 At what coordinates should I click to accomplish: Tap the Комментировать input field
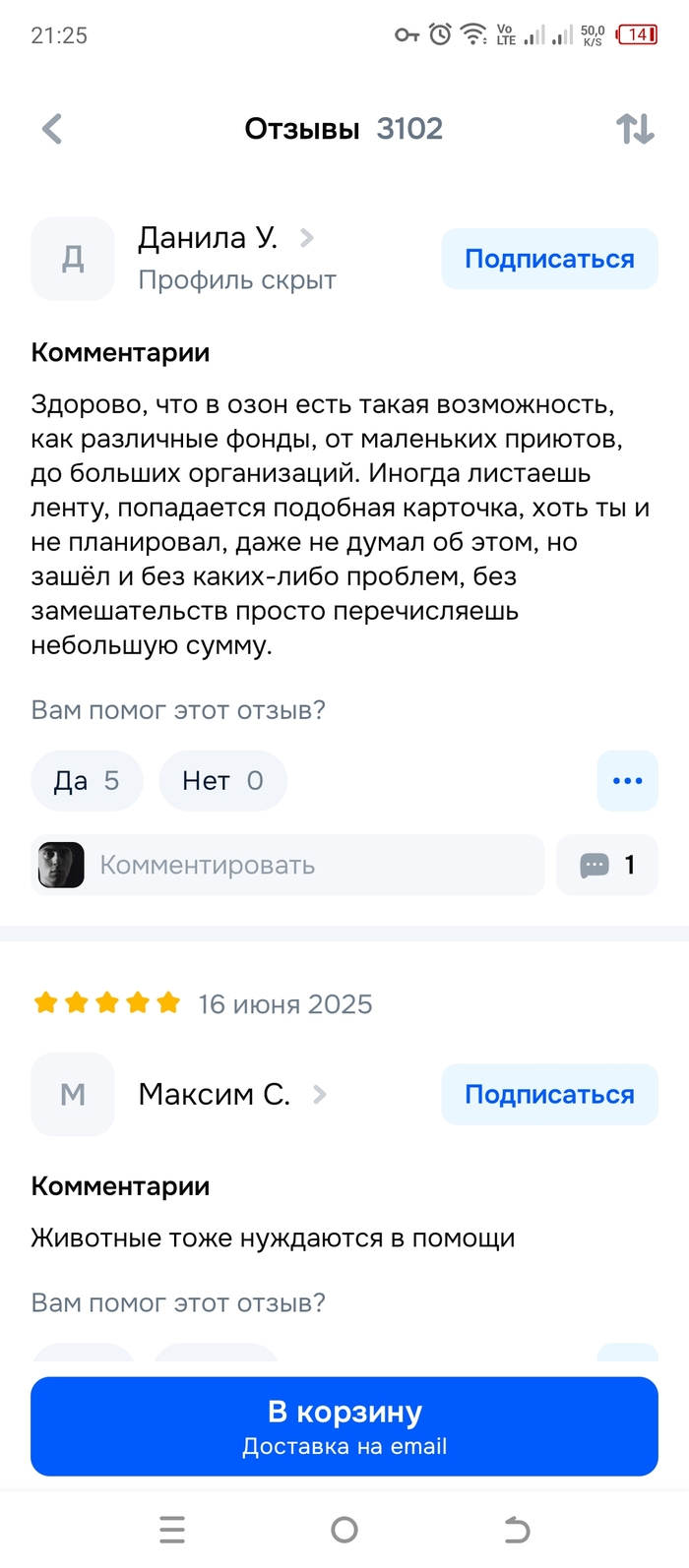click(x=315, y=865)
